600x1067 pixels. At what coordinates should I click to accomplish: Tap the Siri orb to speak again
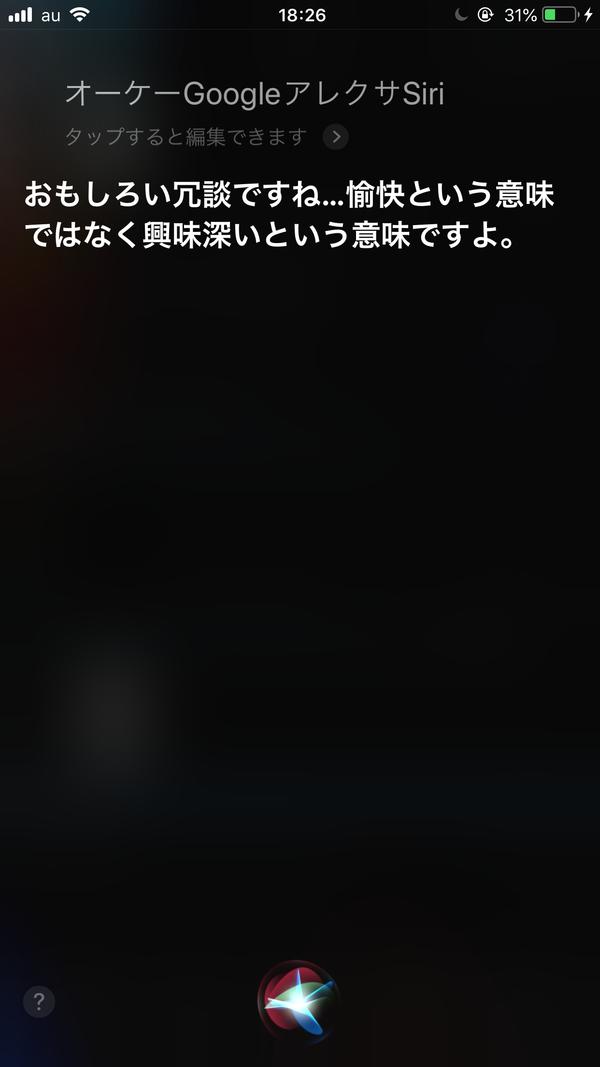point(298,1003)
